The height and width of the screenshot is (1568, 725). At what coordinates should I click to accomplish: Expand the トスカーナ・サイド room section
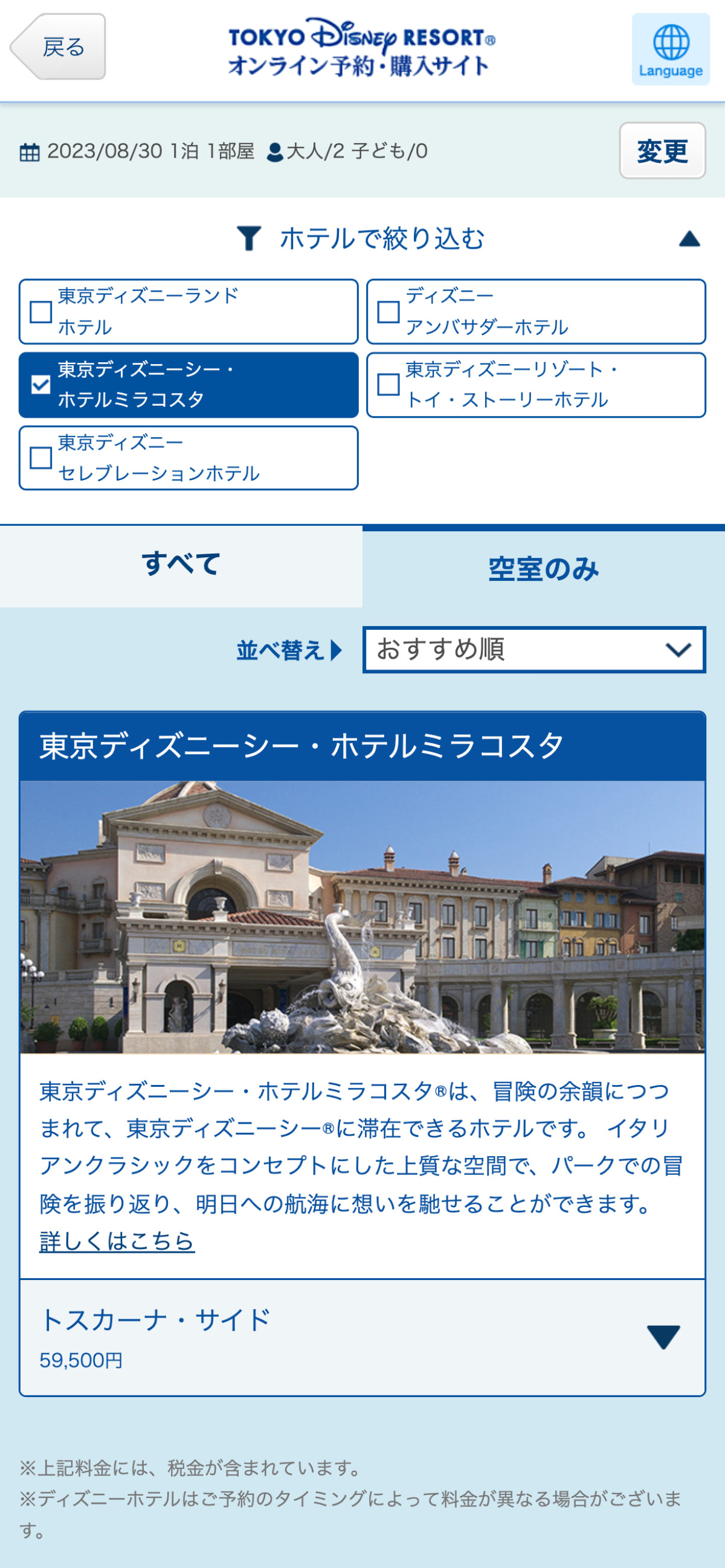coord(663,1337)
